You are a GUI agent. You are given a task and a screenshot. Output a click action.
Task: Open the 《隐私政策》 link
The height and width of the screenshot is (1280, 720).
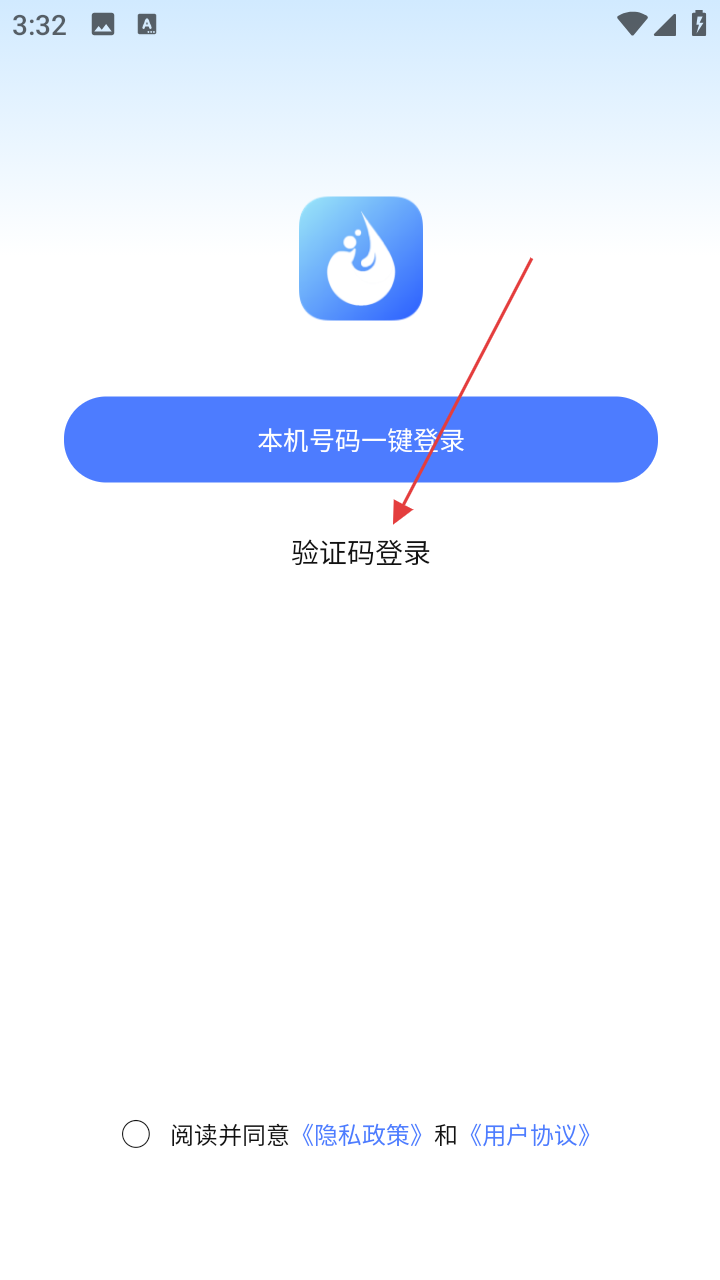click(362, 1135)
